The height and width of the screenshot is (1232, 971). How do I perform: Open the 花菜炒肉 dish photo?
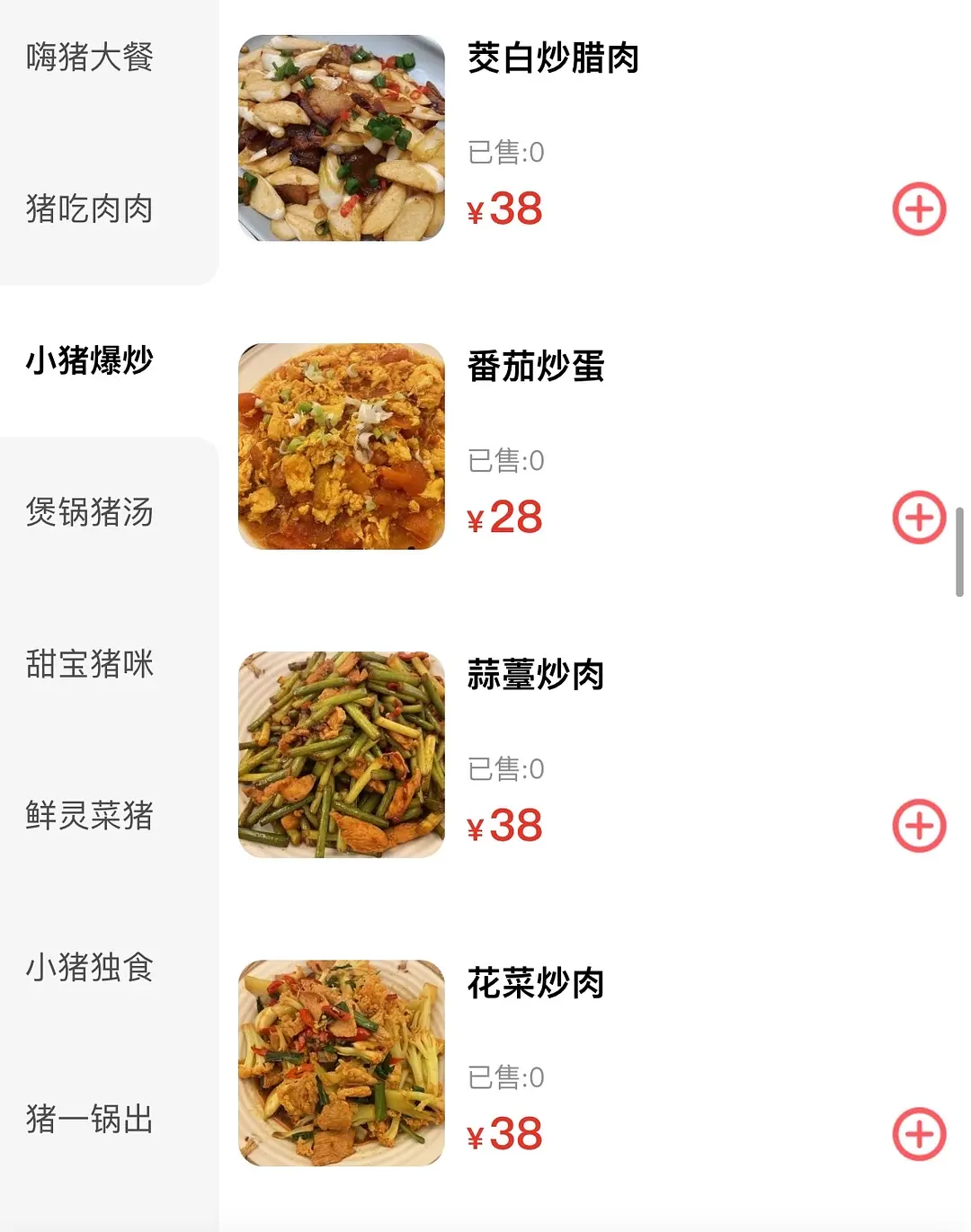click(342, 1063)
